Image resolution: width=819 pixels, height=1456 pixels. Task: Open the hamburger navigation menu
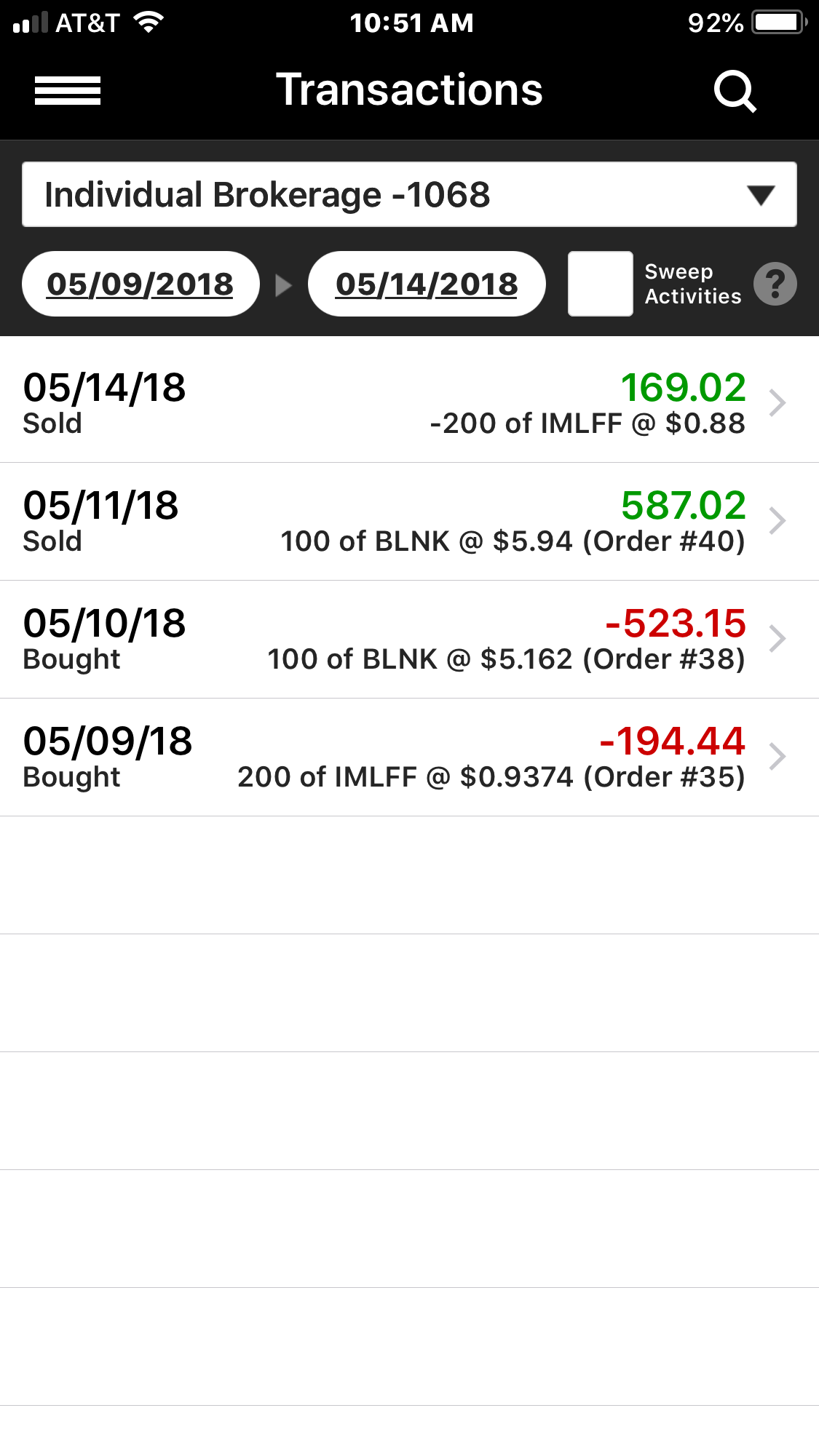point(68,91)
